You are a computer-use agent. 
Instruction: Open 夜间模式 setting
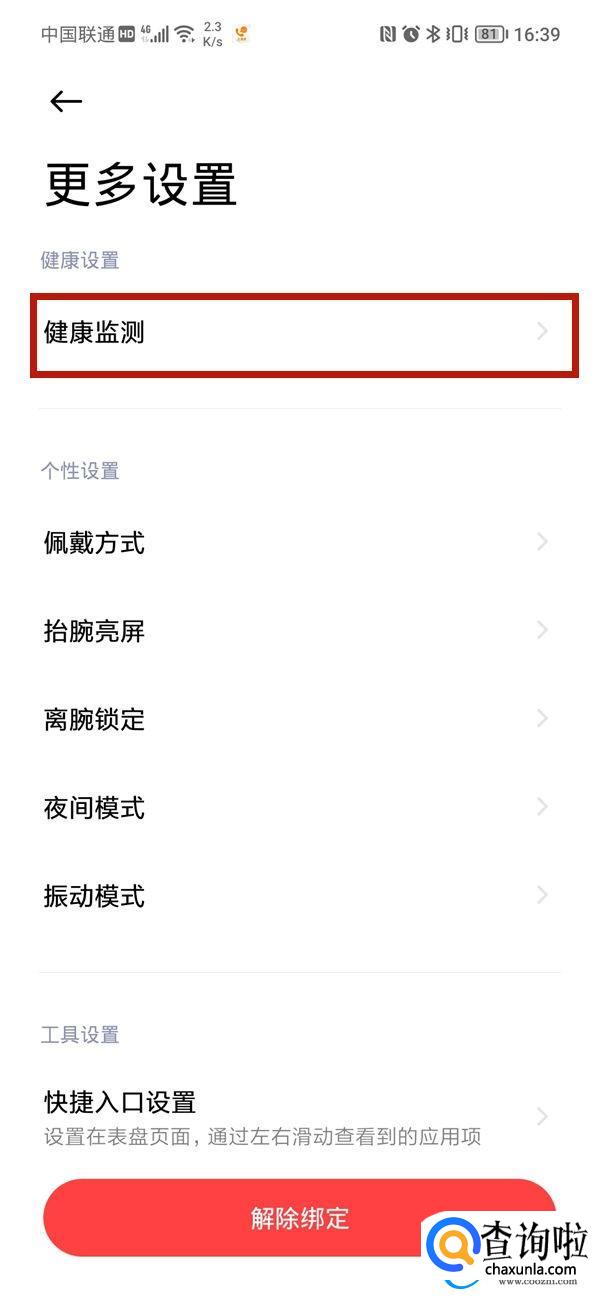click(300, 807)
